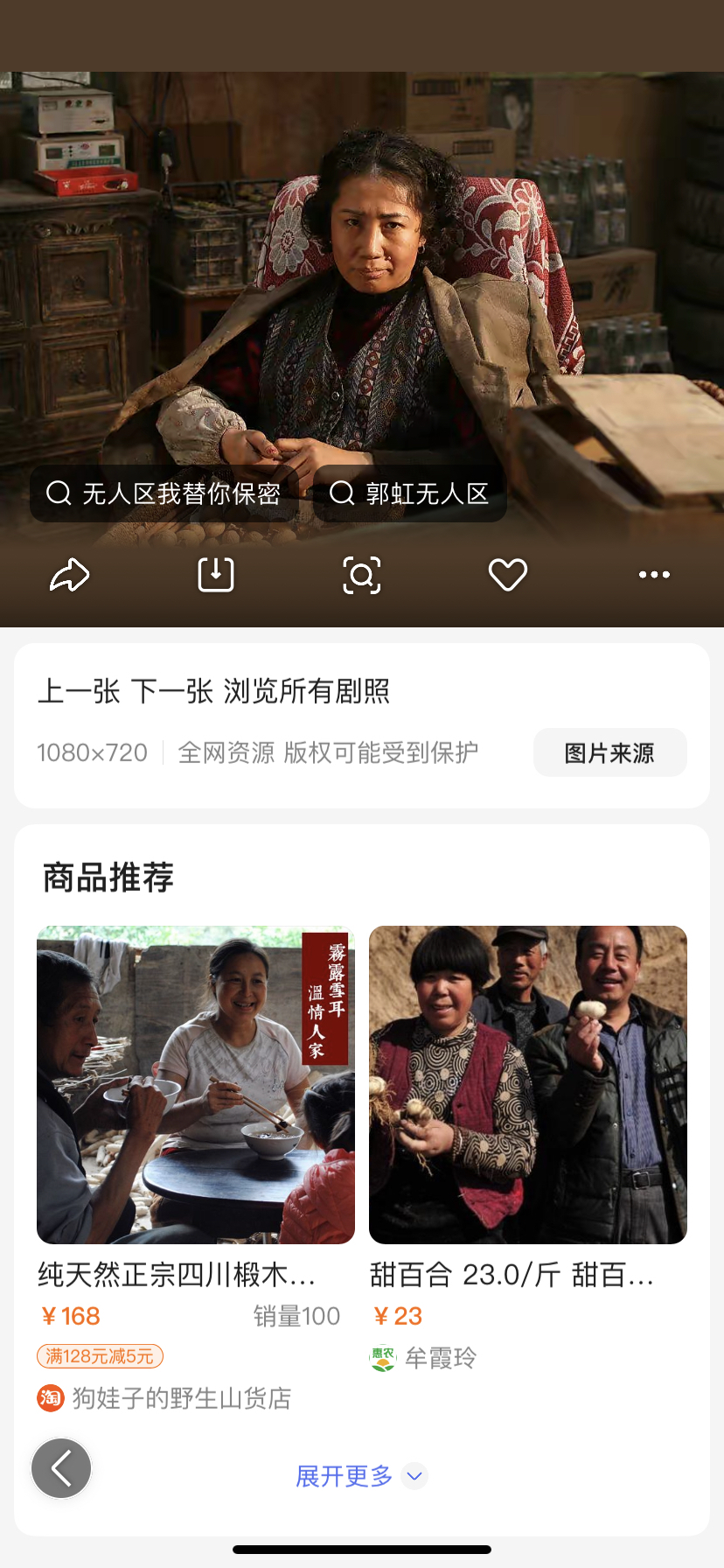Search for 无人区我替你保密
This screenshot has width=724, height=1568.
point(164,494)
